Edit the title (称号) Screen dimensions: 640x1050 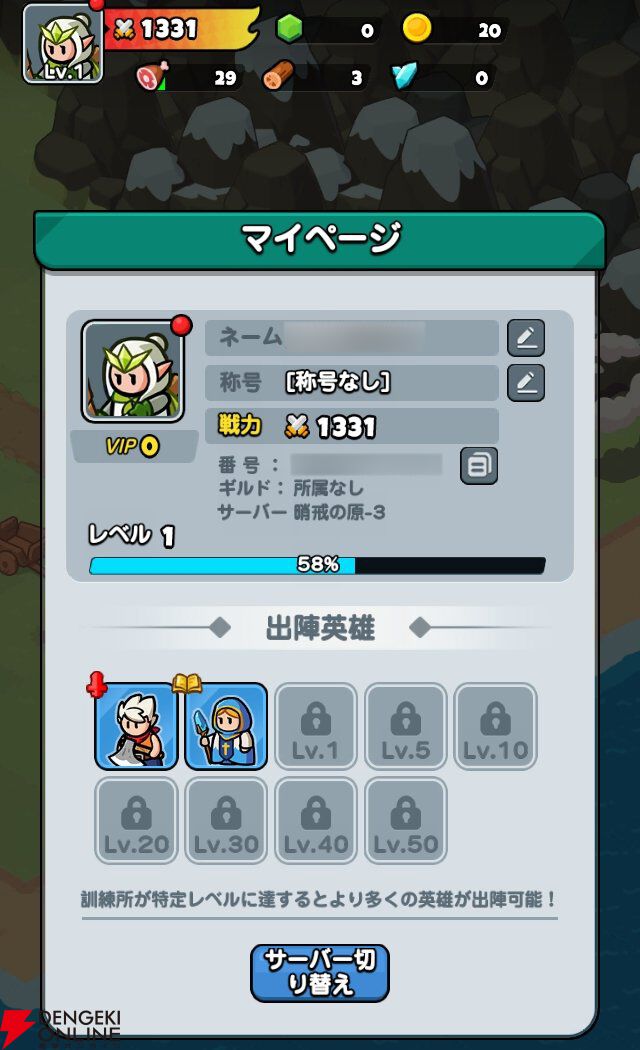pyautogui.click(x=526, y=382)
